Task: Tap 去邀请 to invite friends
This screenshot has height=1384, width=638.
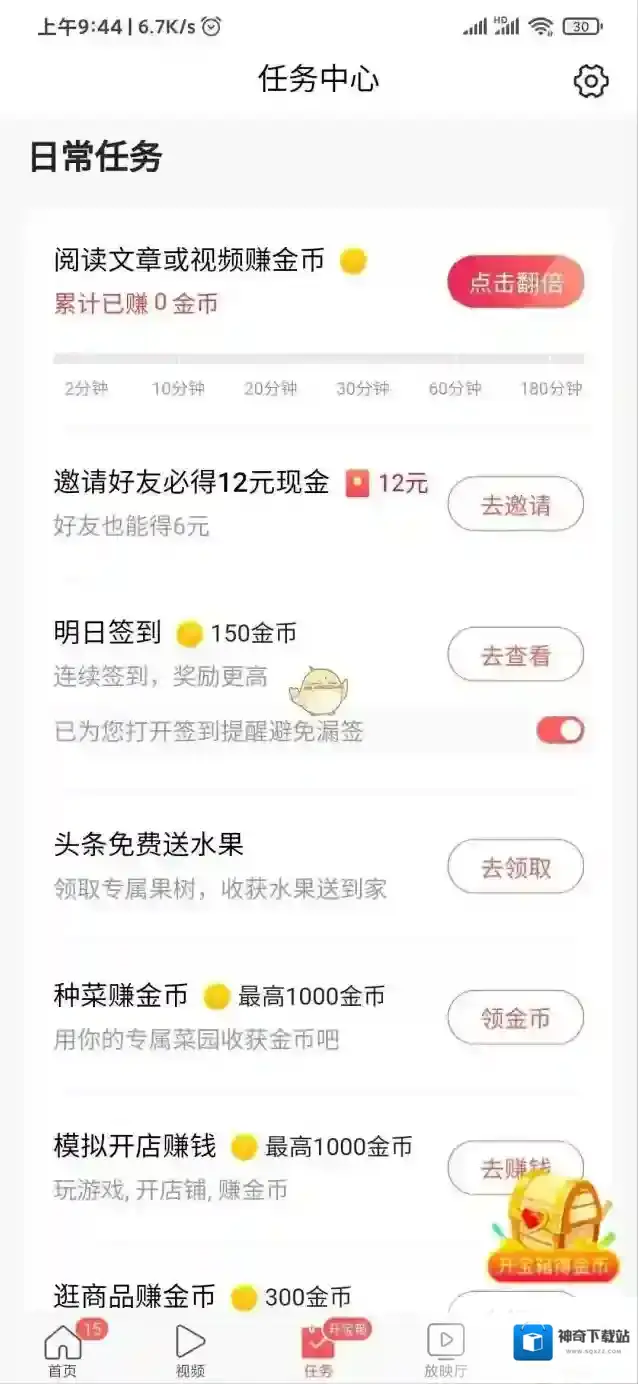Action: (x=515, y=505)
